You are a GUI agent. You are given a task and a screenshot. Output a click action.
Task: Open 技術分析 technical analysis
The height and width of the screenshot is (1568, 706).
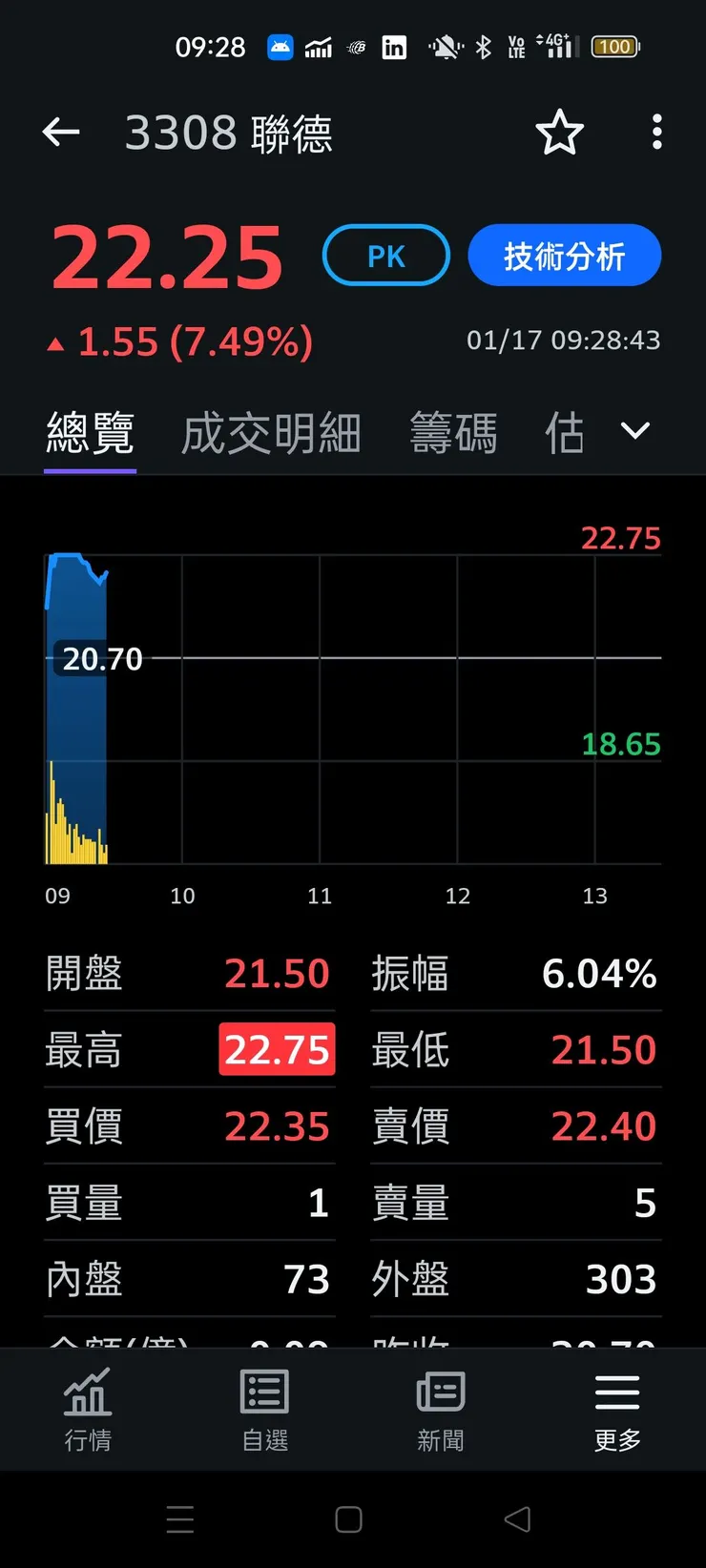[564, 255]
